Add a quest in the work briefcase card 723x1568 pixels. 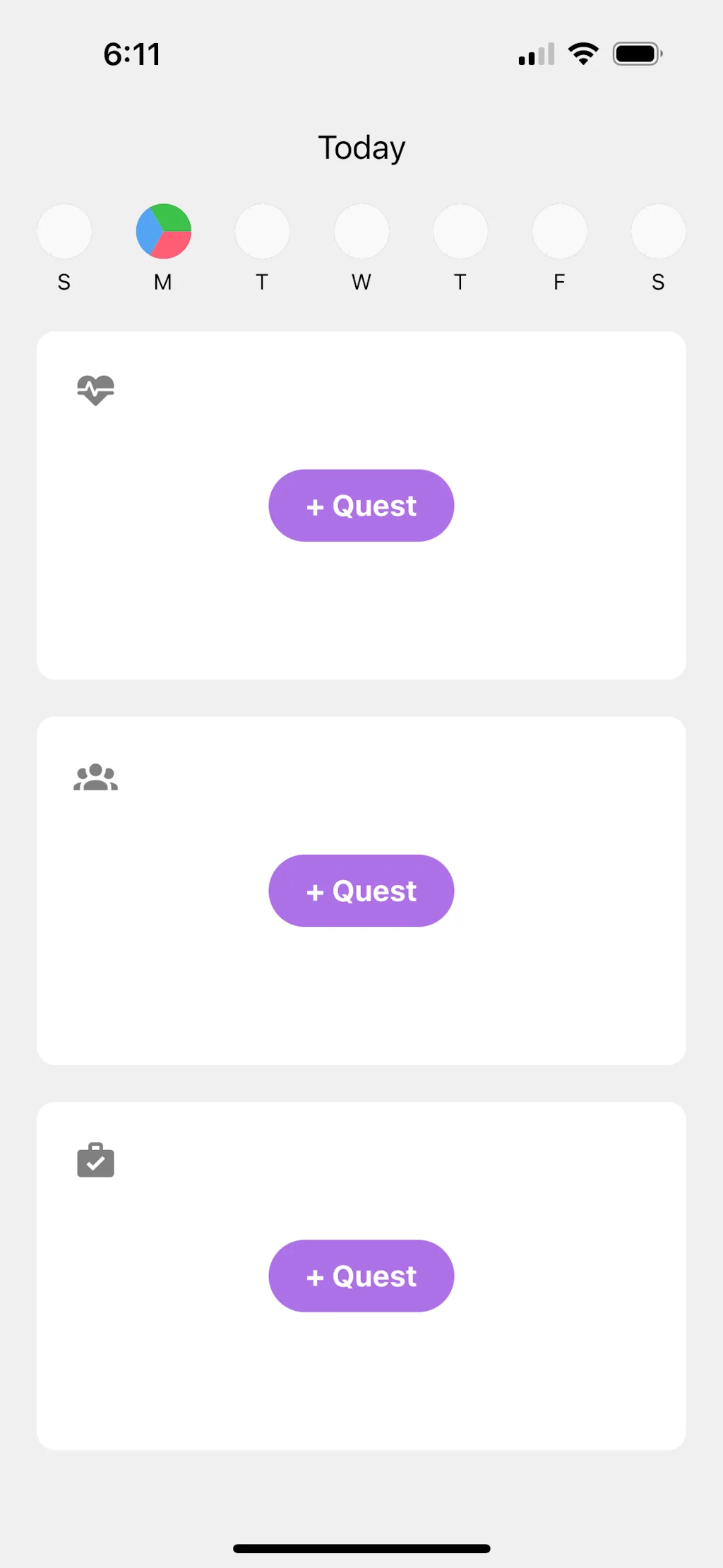point(361,1276)
